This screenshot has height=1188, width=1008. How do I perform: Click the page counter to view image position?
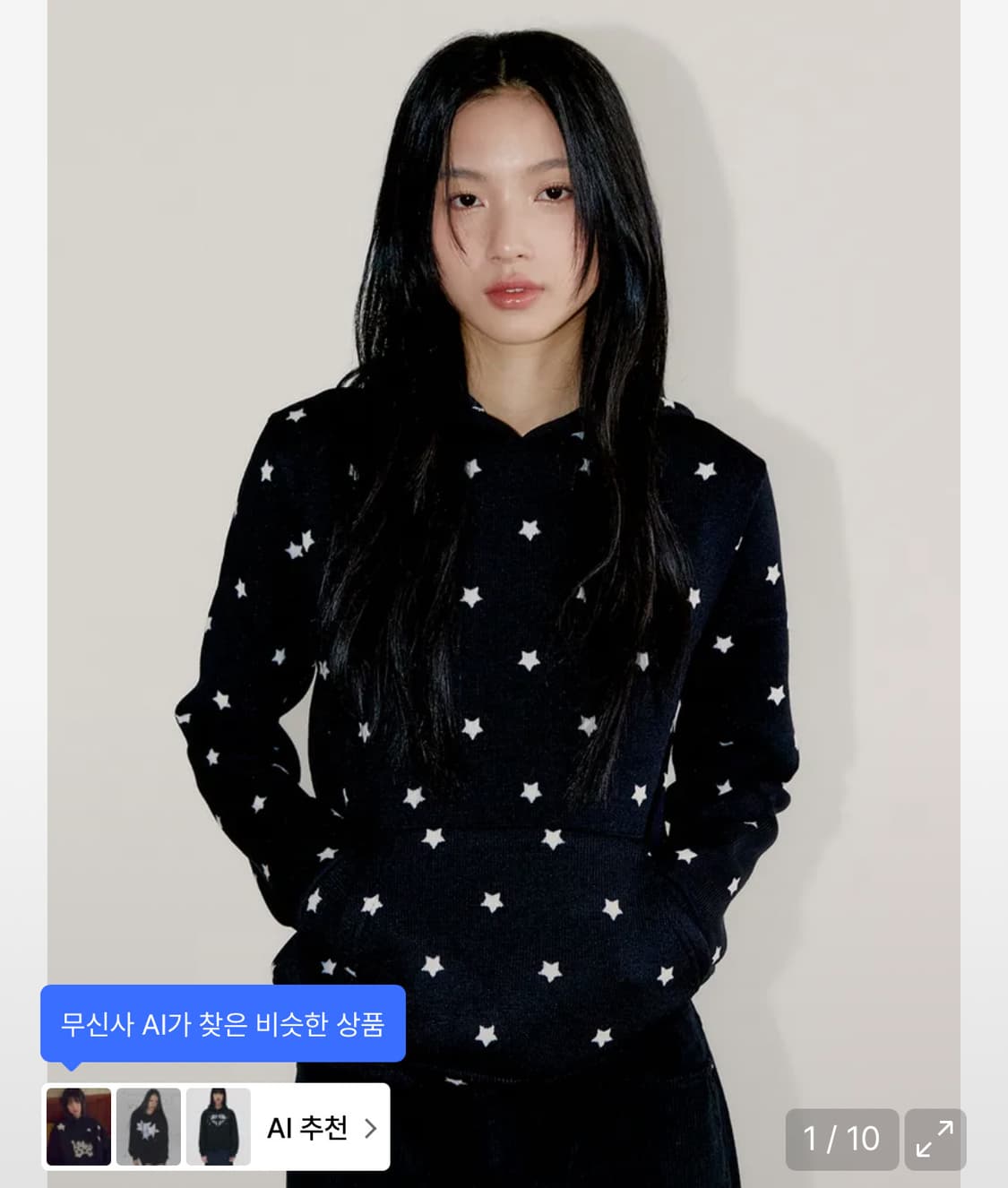pos(840,1141)
